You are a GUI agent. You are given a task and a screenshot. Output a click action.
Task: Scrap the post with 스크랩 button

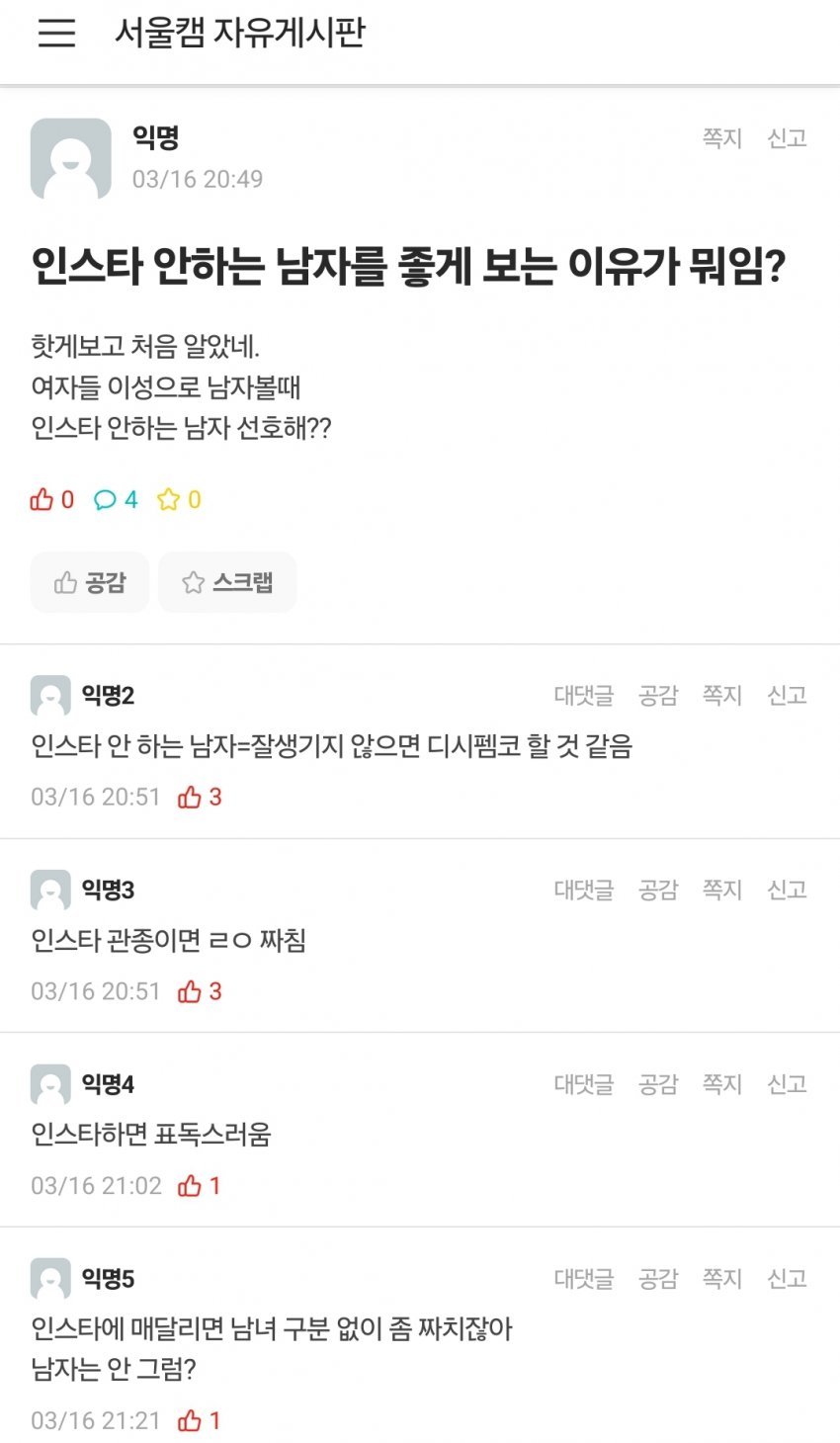pos(227,582)
